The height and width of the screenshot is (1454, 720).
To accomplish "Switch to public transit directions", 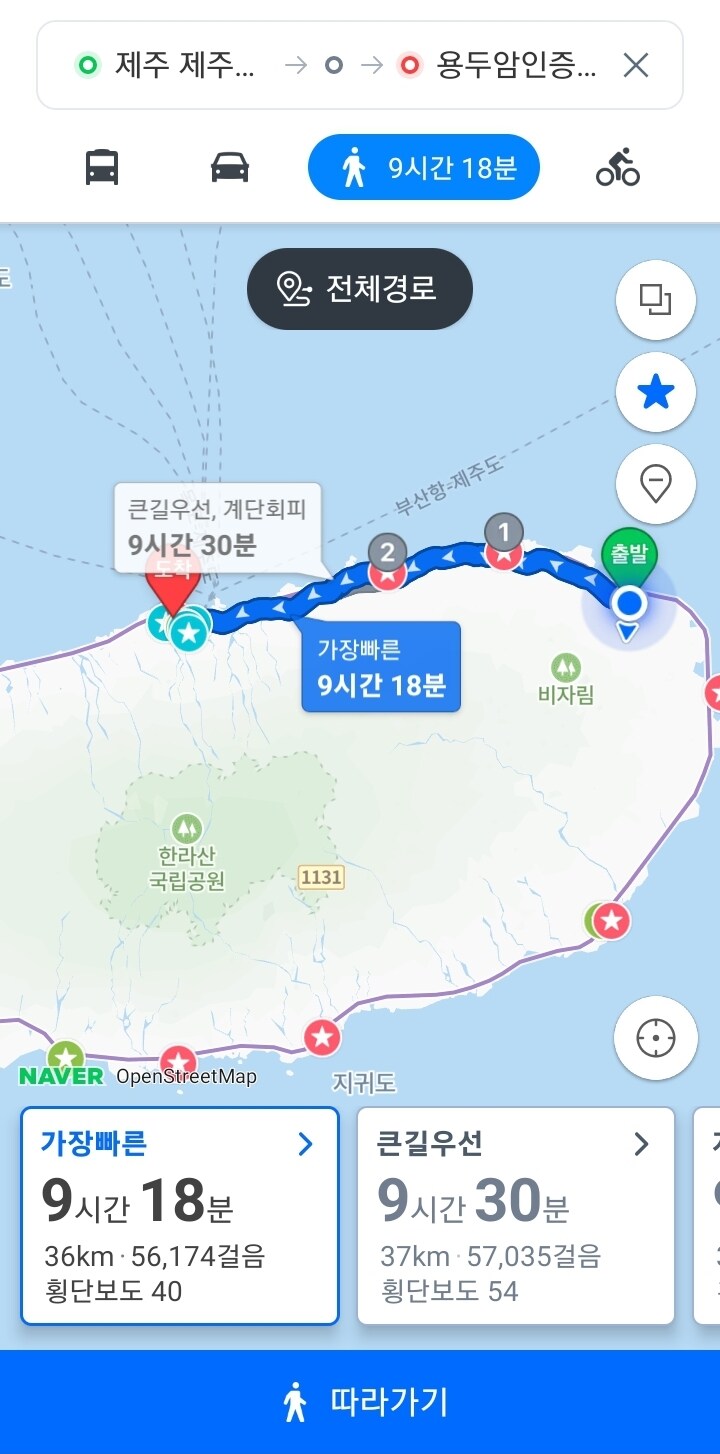I will coord(102,167).
